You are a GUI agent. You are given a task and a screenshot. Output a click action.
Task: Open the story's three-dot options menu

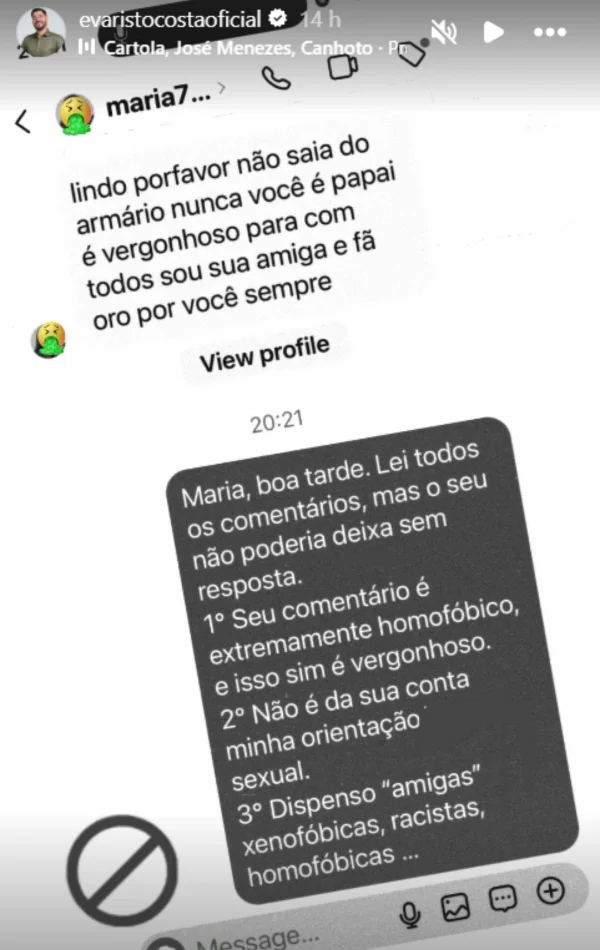click(x=550, y=32)
